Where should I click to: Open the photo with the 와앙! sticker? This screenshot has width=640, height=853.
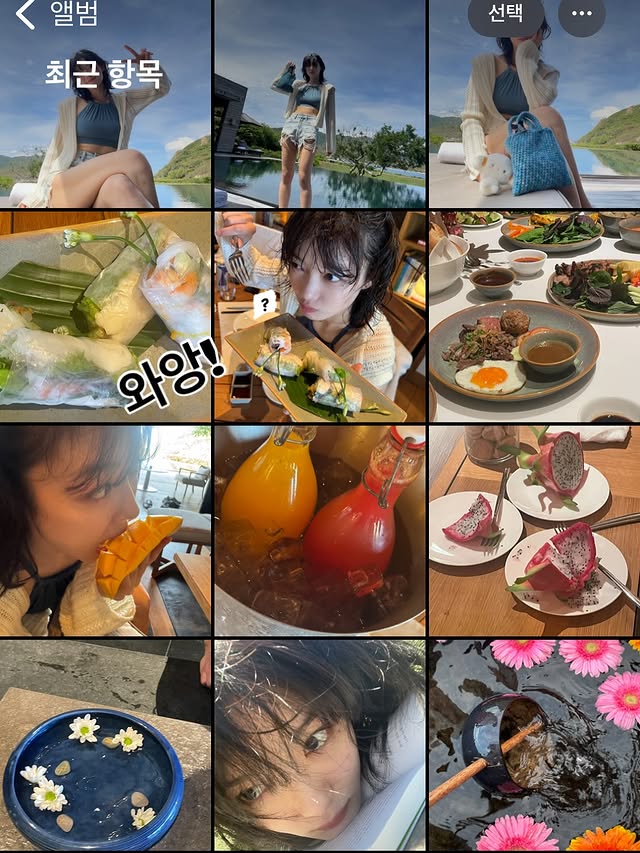105,317
